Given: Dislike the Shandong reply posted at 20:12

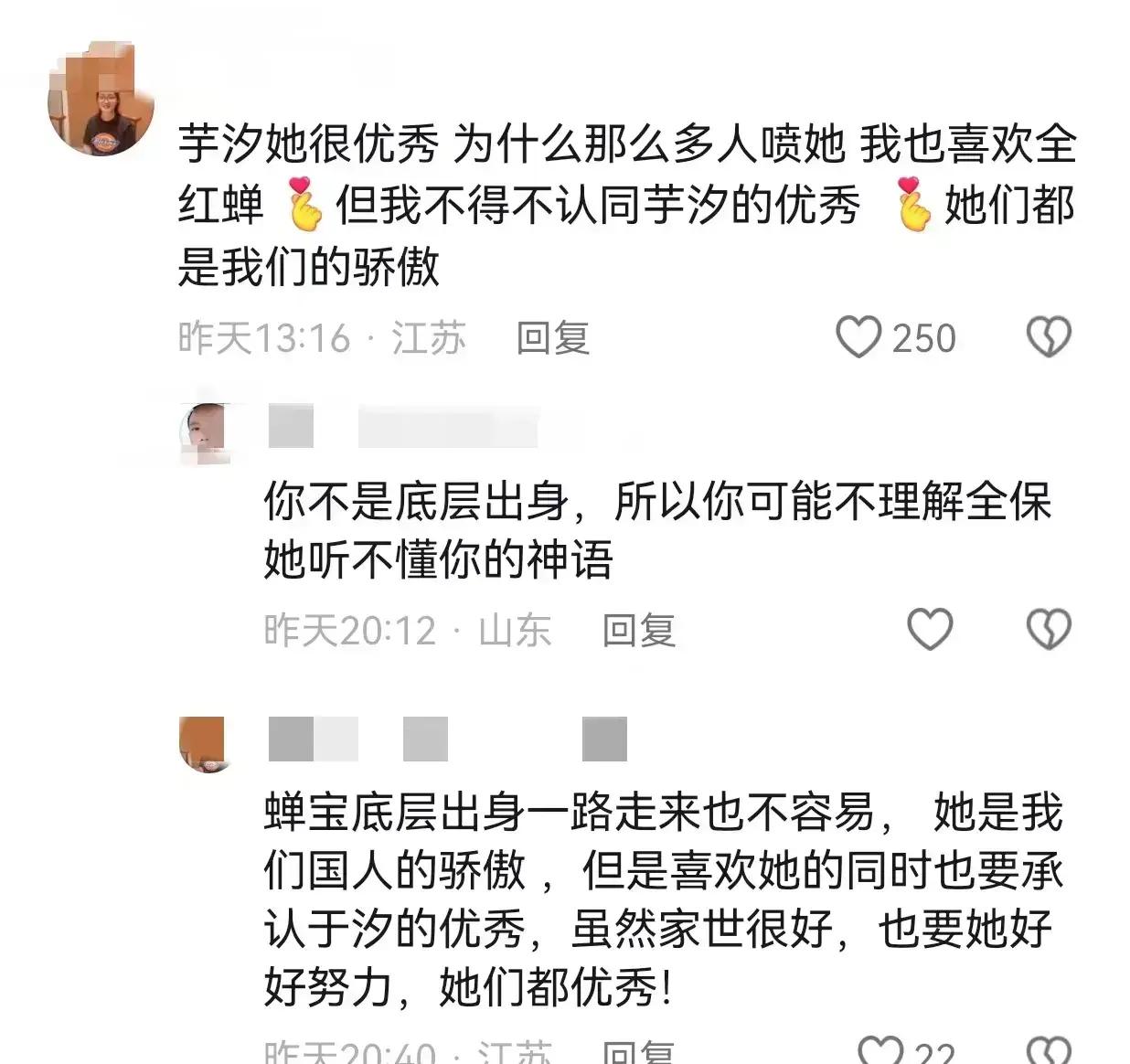Looking at the screenshot, I should pyautogui.click(x=1048, y=630).
